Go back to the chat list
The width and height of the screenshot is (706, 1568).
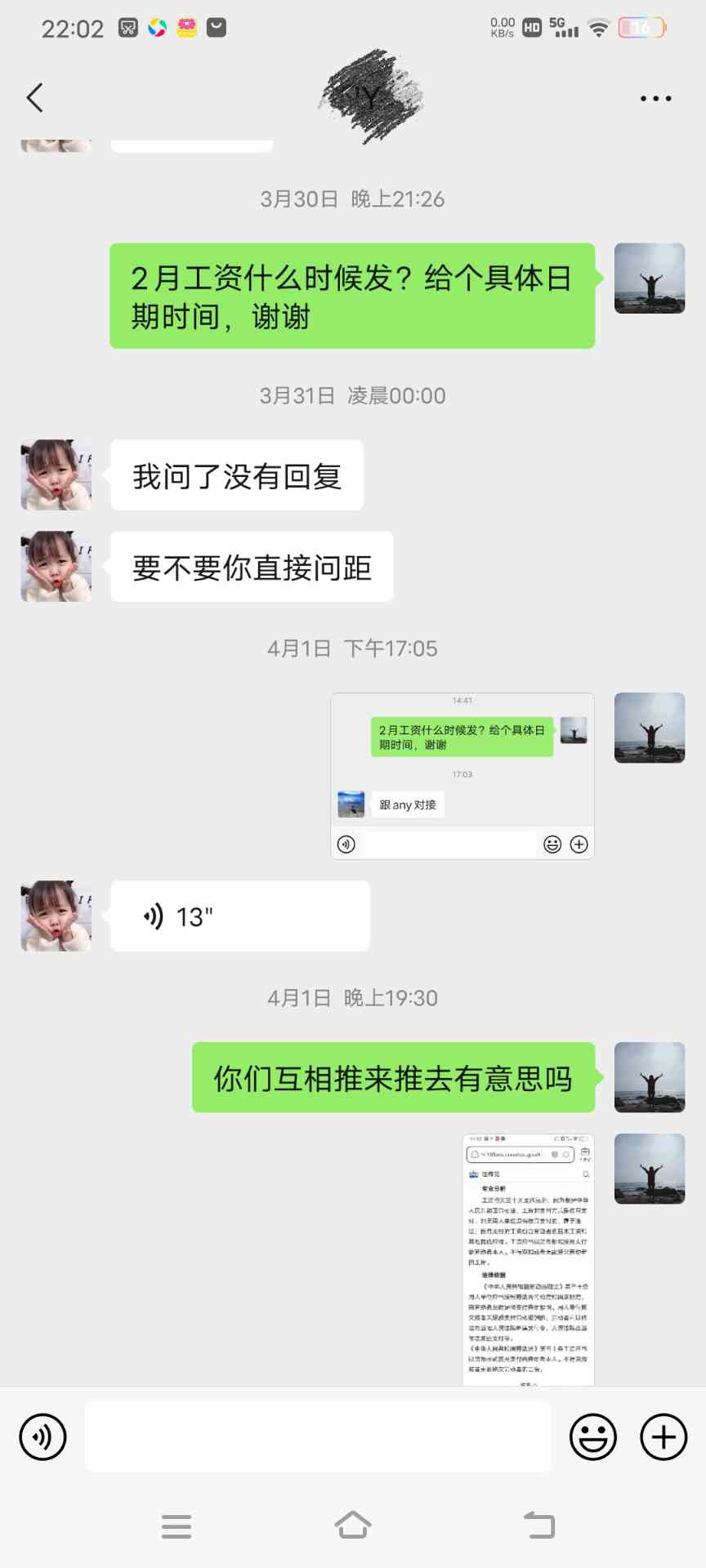(34, 98)
